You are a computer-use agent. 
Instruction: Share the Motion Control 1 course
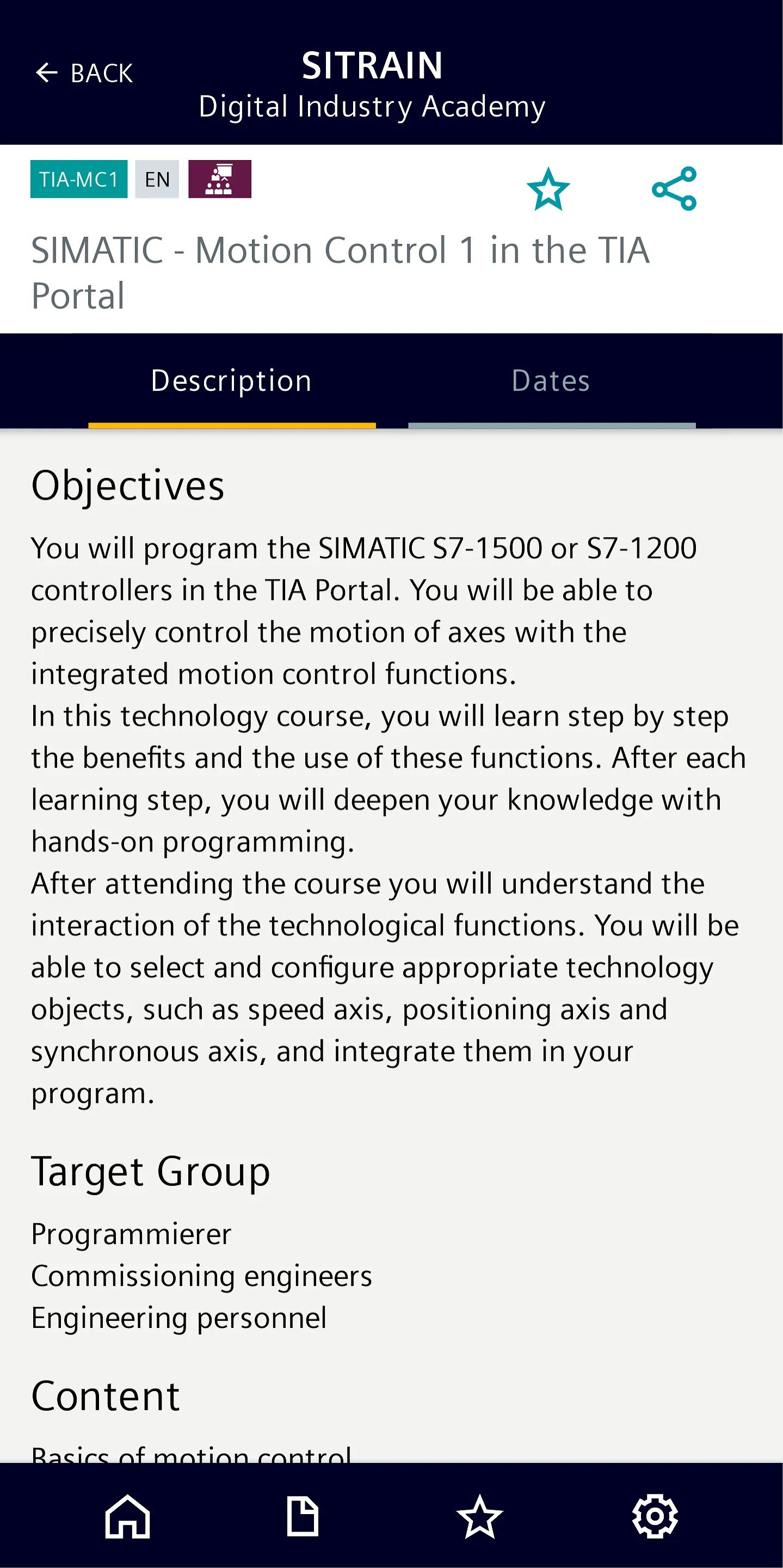pyautogui.click(x=674, y=189)
